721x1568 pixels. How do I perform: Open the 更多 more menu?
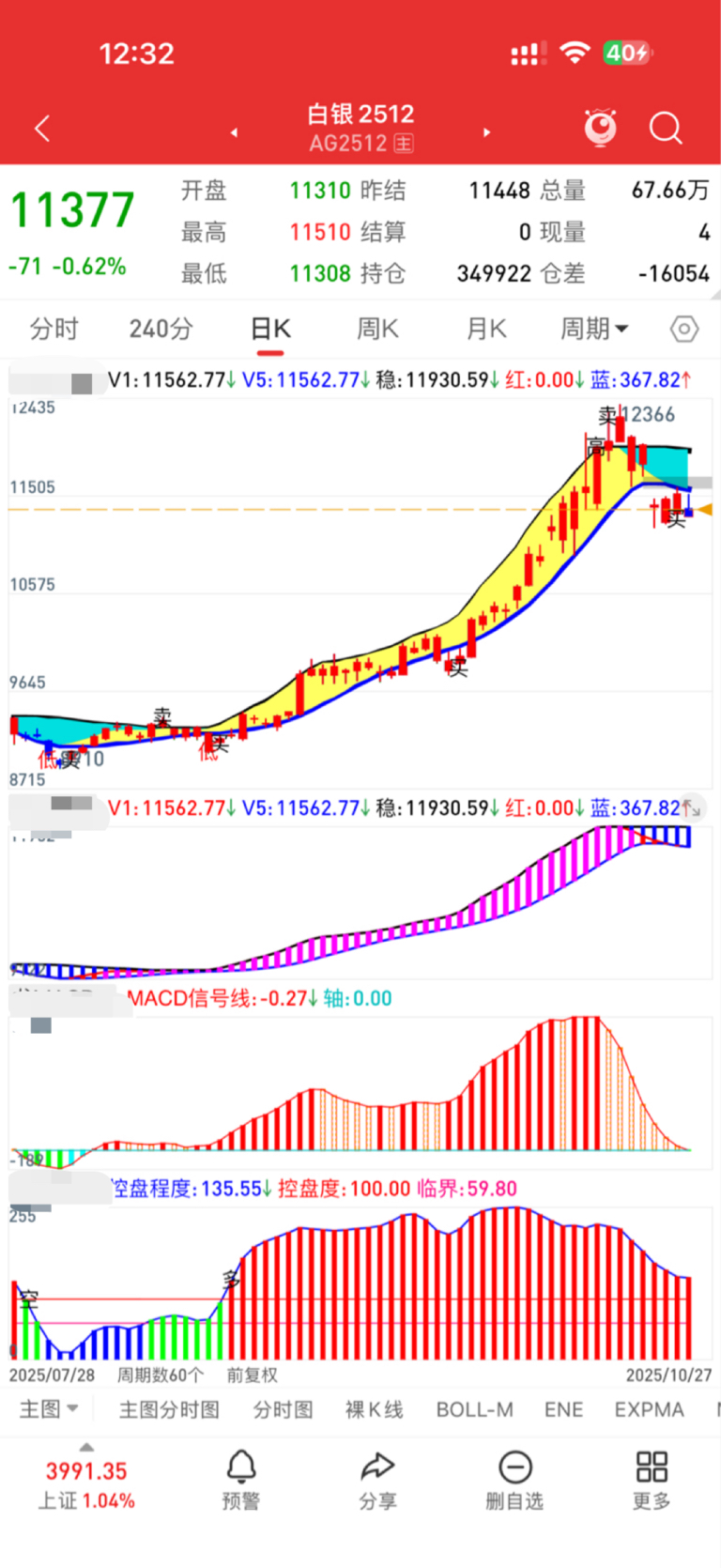tap(652, 1480)
